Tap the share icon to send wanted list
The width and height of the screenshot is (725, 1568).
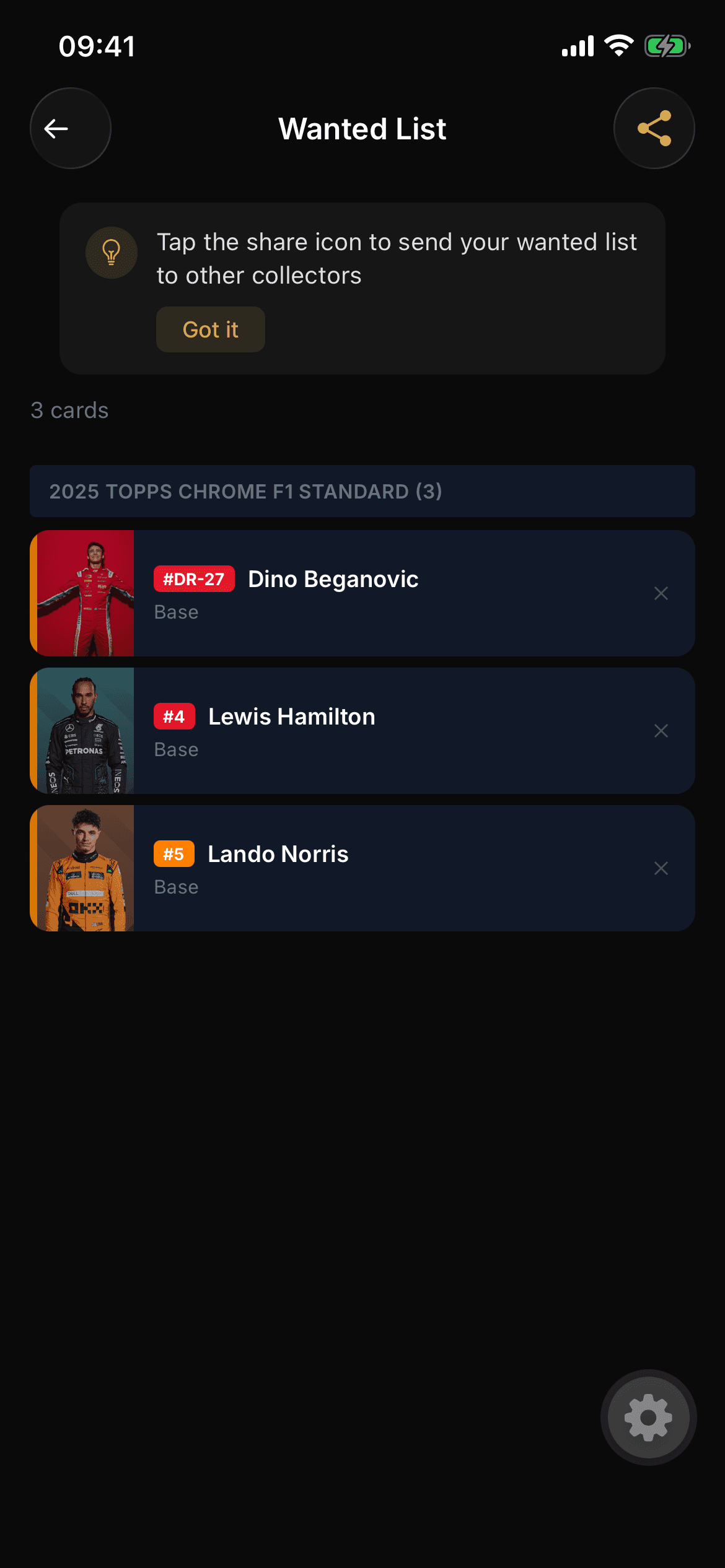pos(654,128)
